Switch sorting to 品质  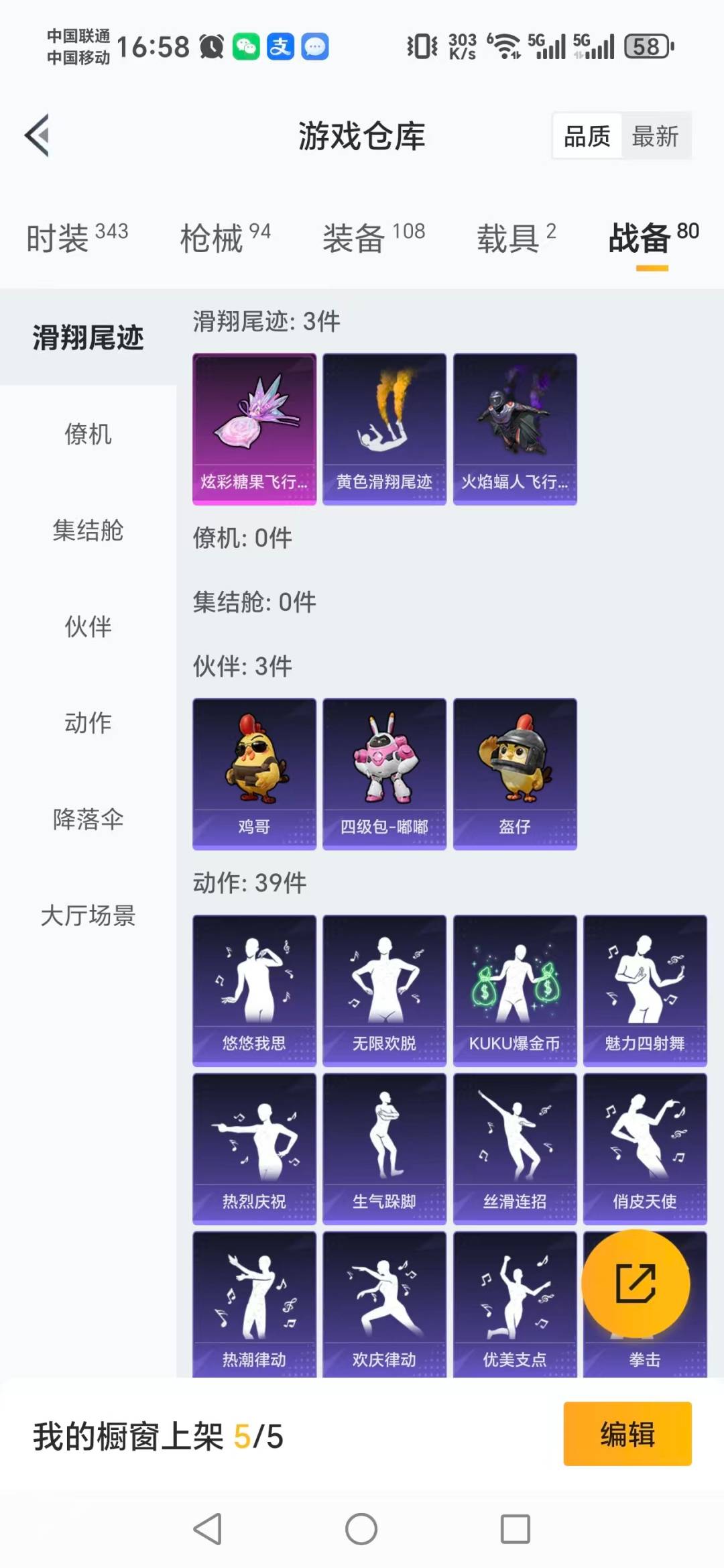(x=585, y=136)
